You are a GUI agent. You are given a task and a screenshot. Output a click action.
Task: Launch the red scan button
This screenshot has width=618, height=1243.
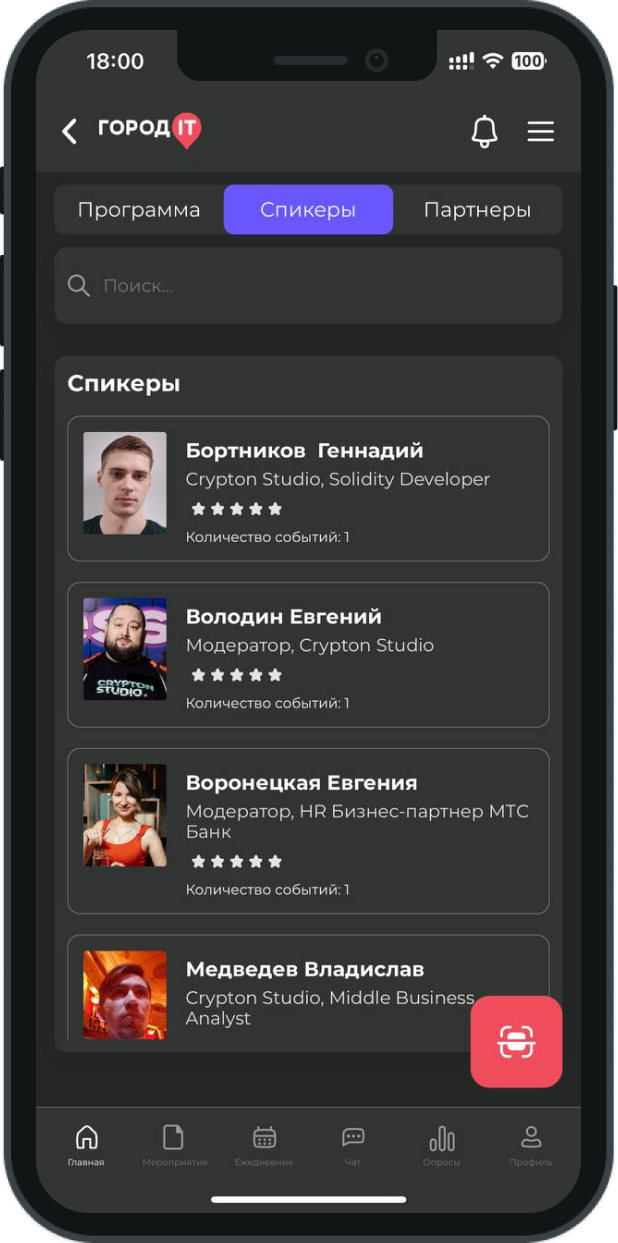(x=516, y=1041)
